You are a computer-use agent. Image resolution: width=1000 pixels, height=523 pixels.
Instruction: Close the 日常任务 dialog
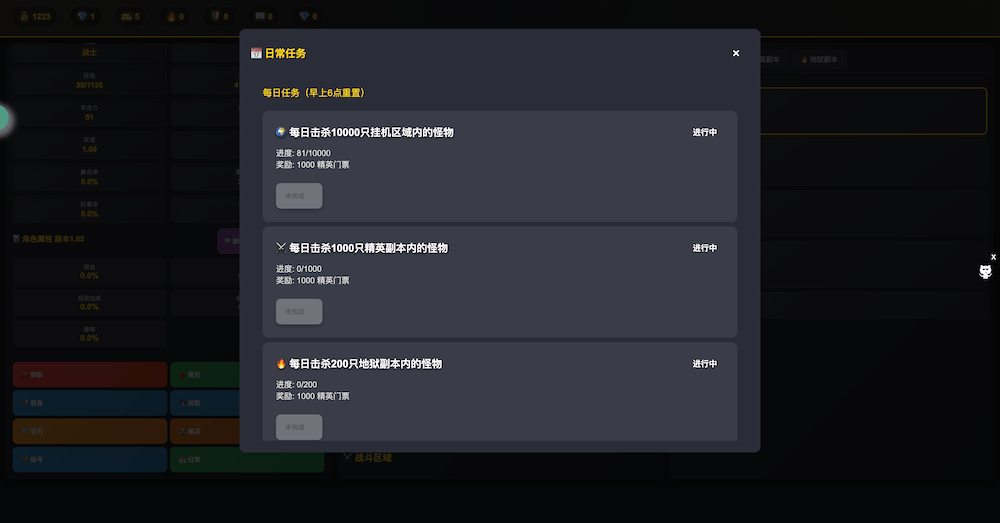736,53
